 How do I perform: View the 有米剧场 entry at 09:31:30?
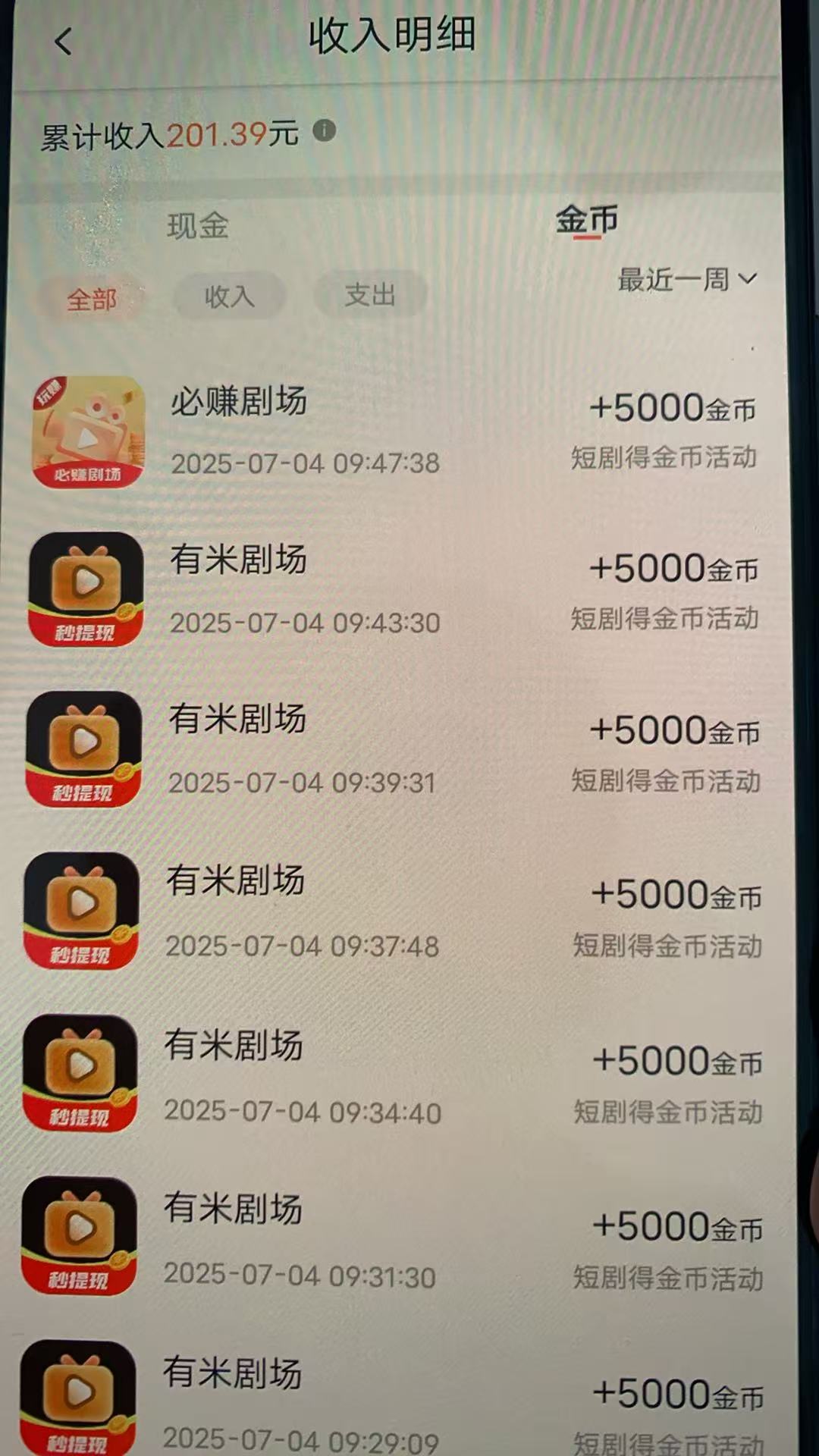click(394, 1240)
